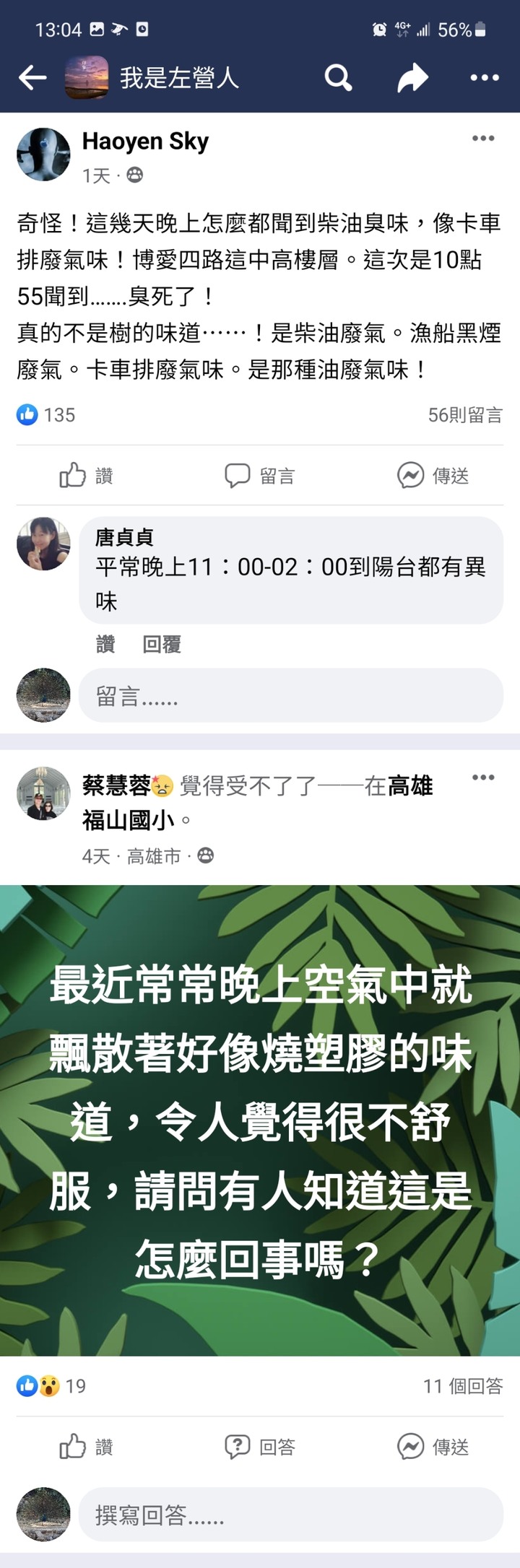520x1568 pixels.
Task: Open options menu for Haoyen Sky's post
Action: pos(483,139)
